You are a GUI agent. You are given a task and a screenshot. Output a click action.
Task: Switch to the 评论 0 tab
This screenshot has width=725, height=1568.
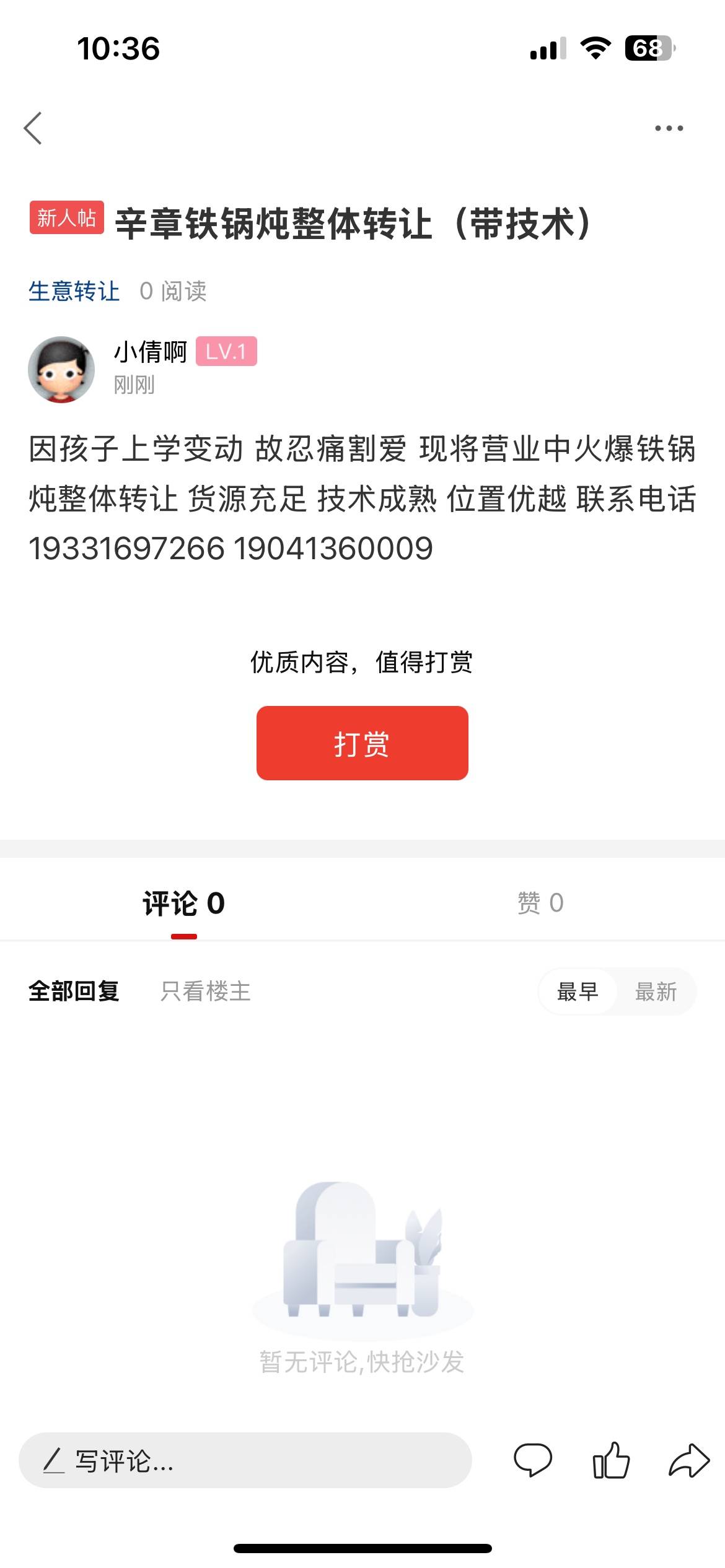tap(183, 904)
